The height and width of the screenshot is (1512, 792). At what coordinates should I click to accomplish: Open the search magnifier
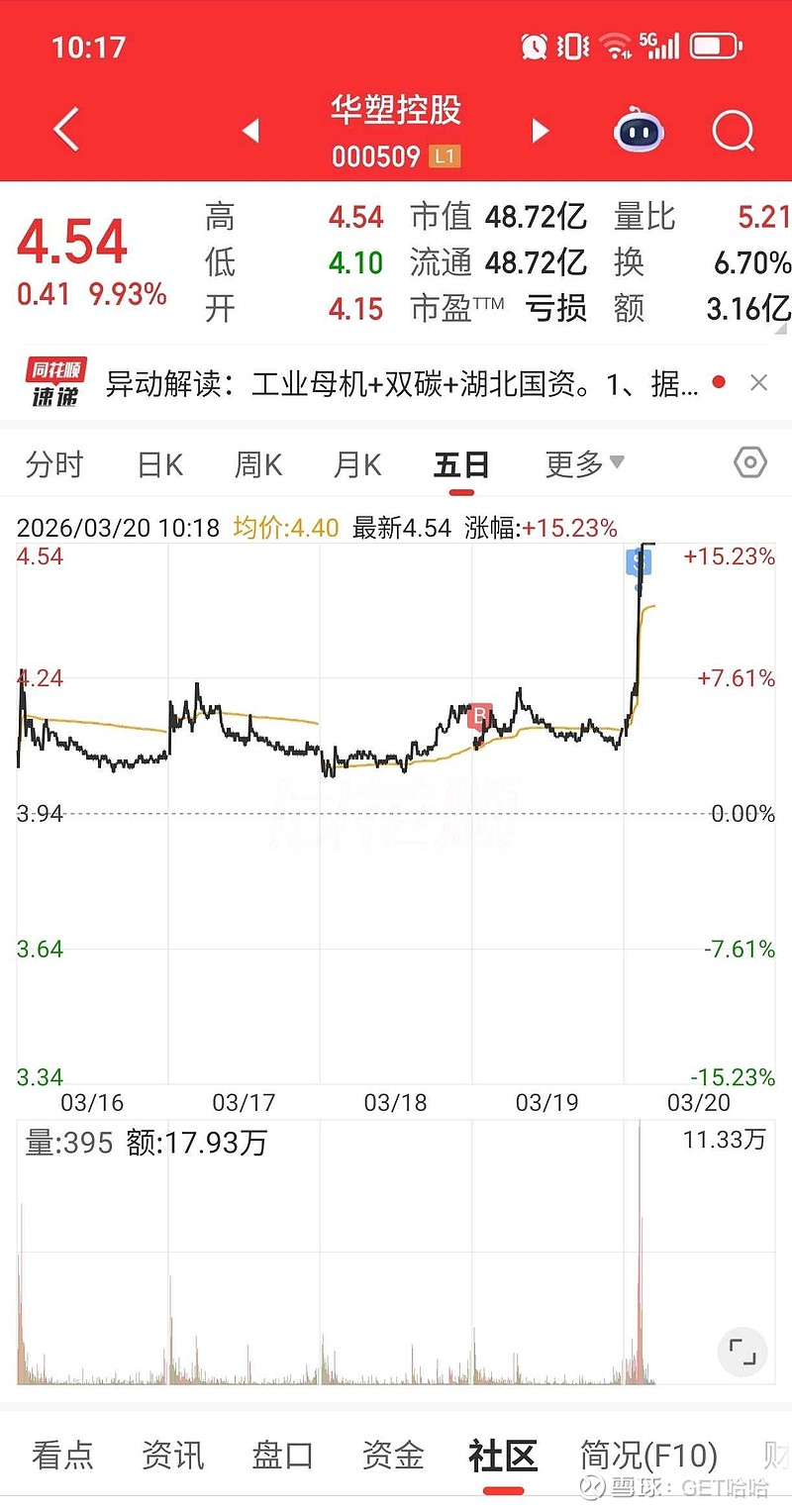pyautogui.click(x=733, y=131)
